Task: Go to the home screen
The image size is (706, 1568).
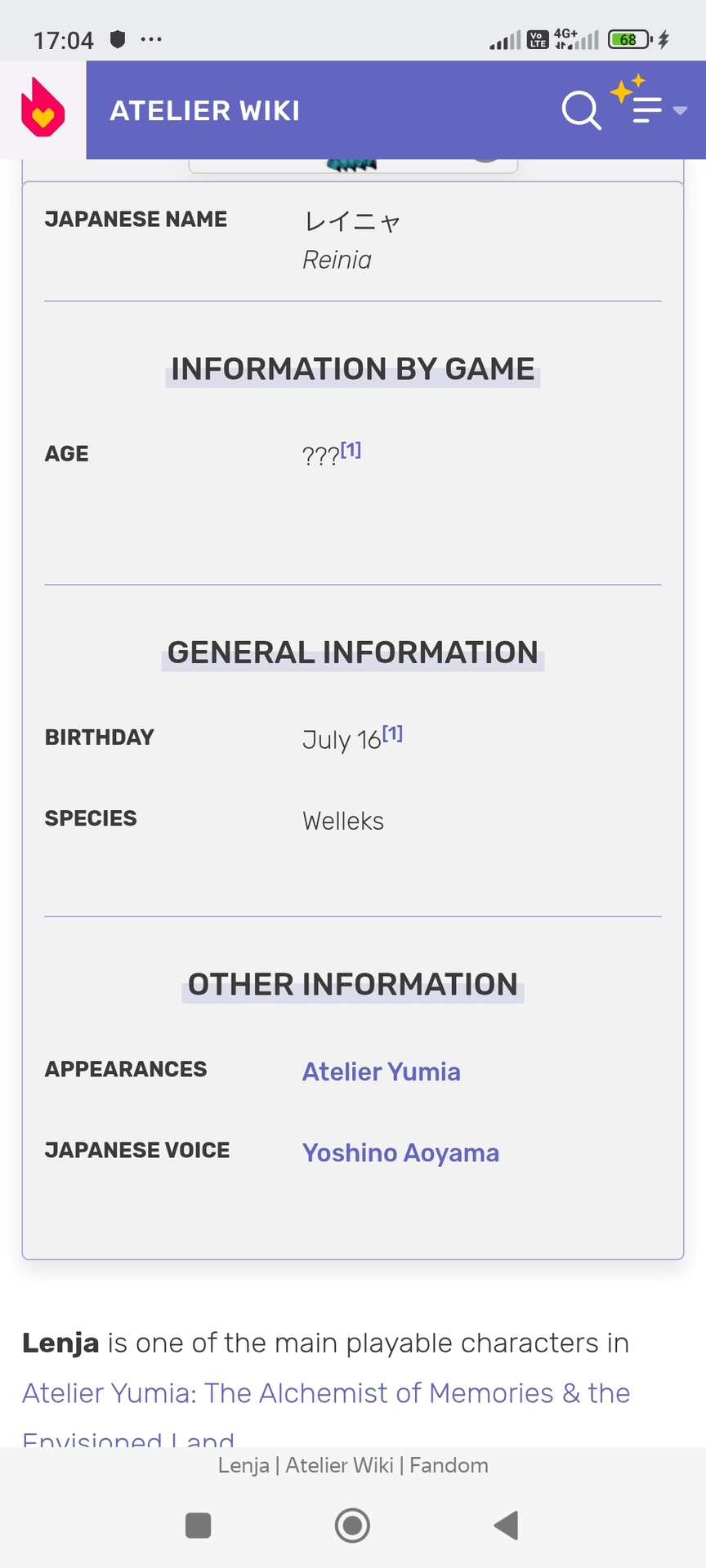Action: tap(352, 1525)
